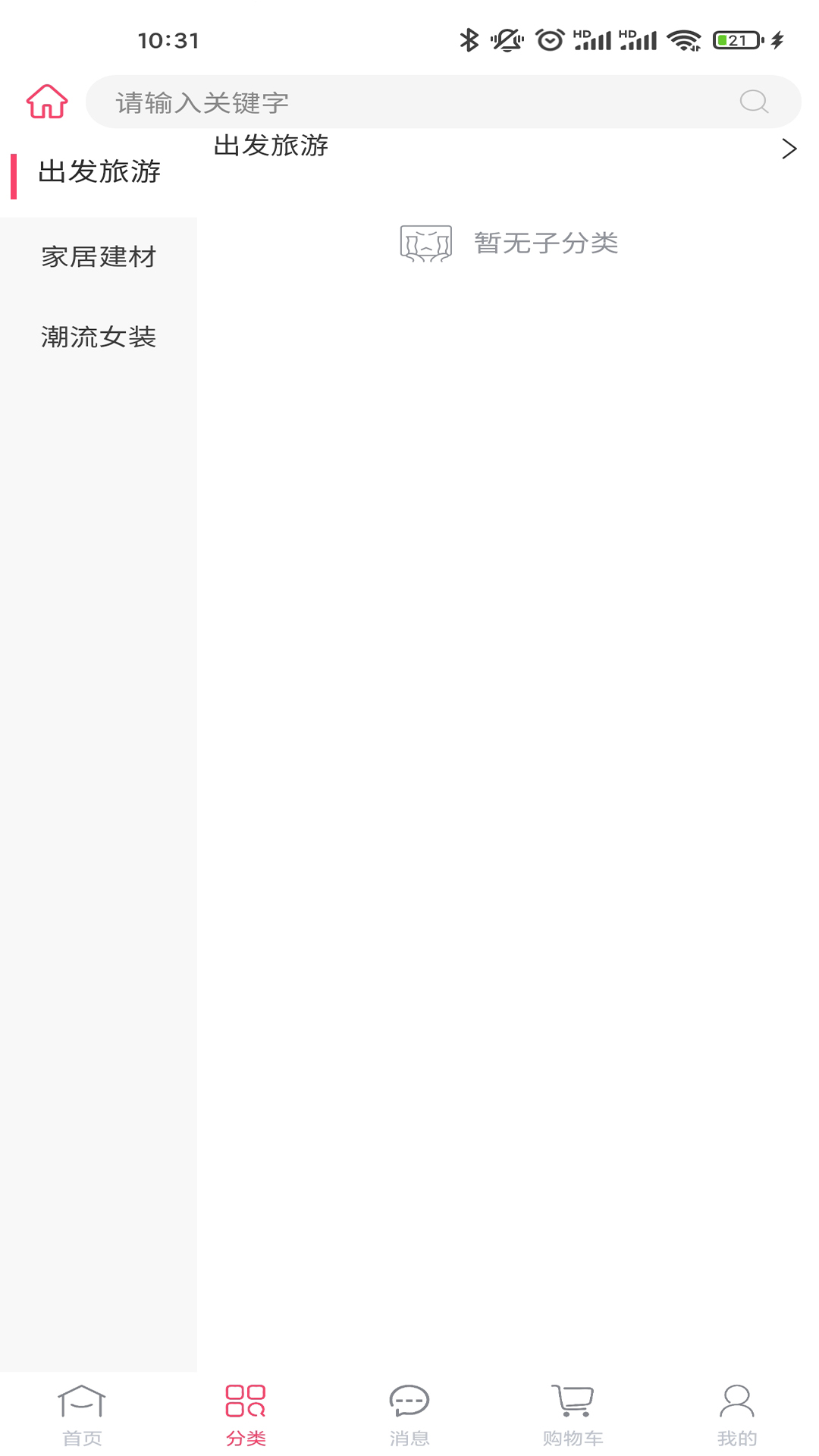Tap the magnifier search icon
The width and height of the screenshot is (819, 1456).
(754, 102)
